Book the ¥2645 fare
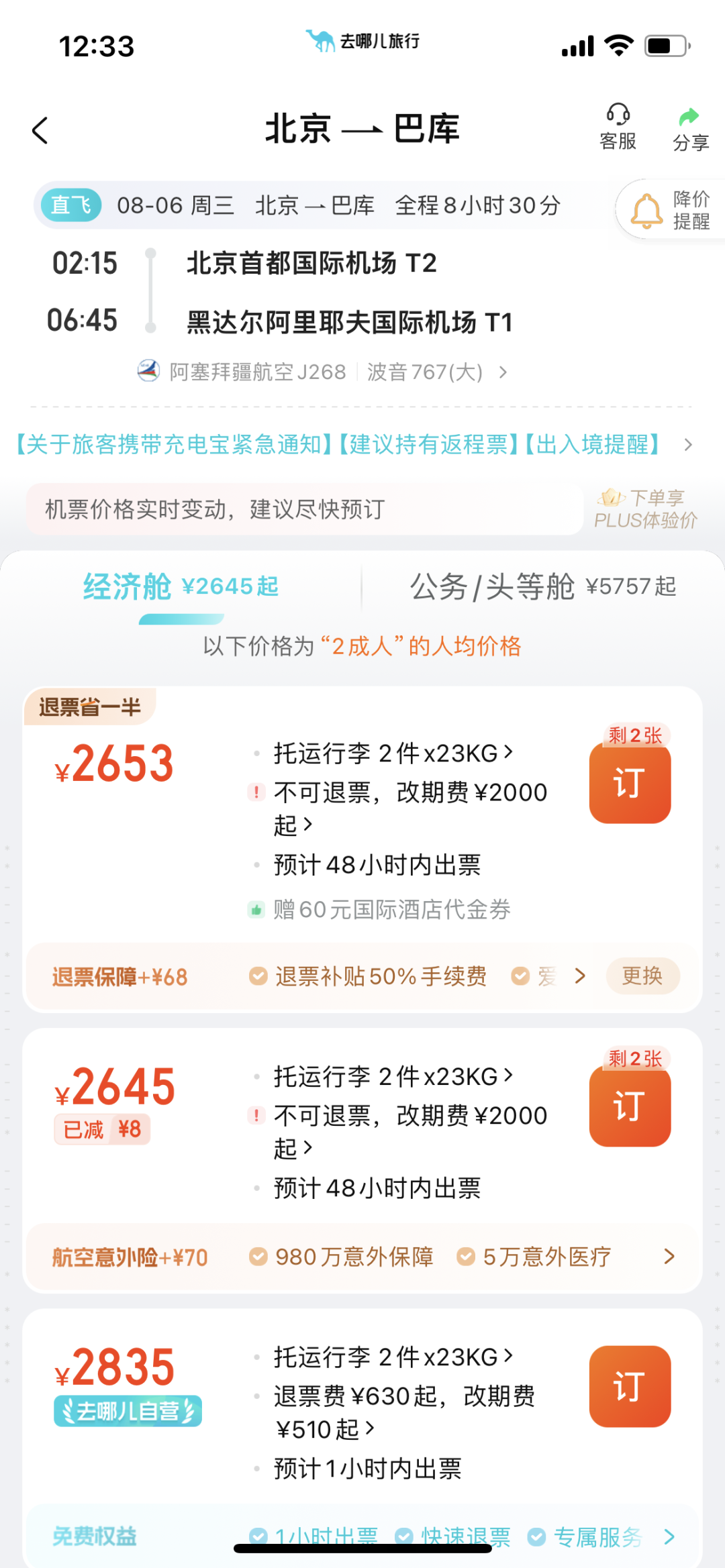The image size is (725, 1568). (630, 1106)
